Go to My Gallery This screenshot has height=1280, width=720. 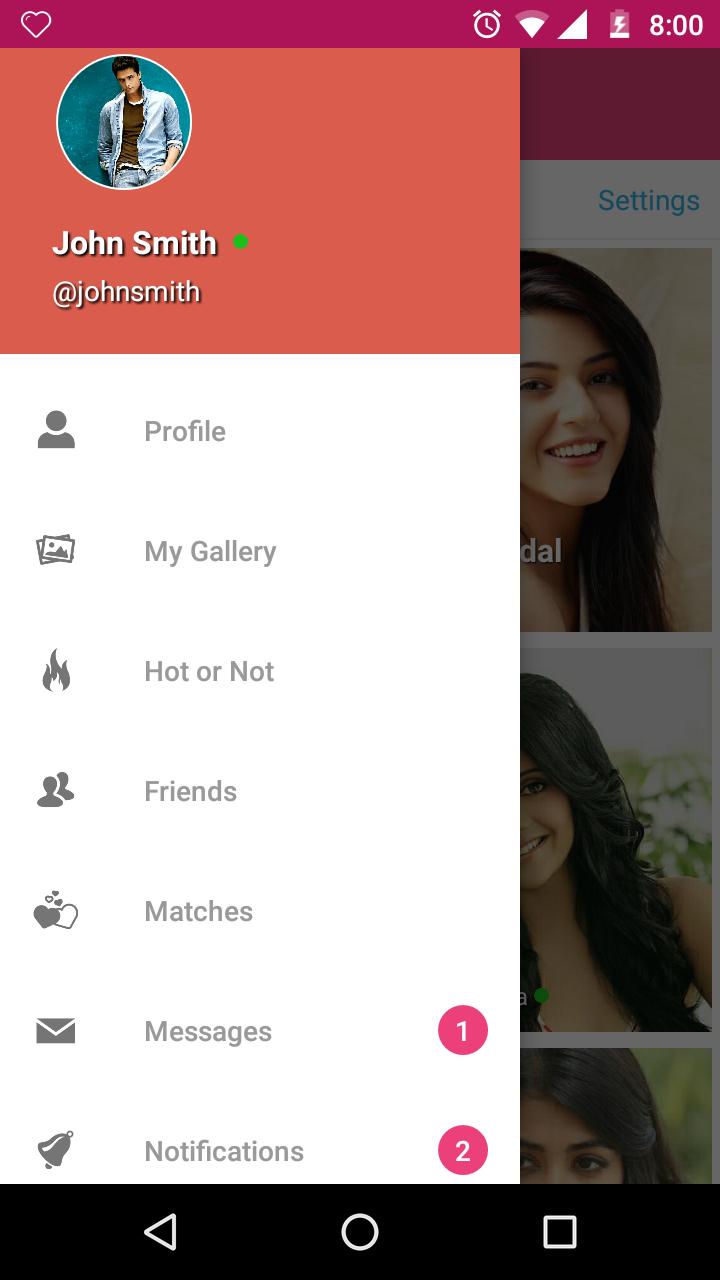(209, 551)
